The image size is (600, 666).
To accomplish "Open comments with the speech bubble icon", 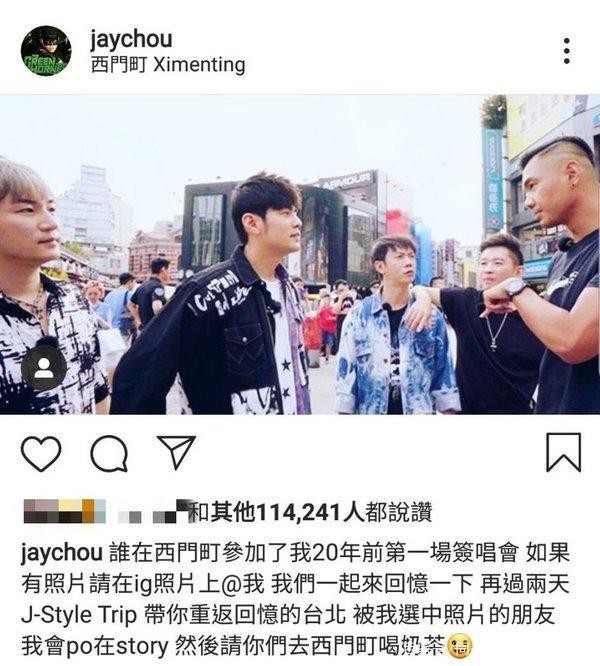I will coord(109,453).
